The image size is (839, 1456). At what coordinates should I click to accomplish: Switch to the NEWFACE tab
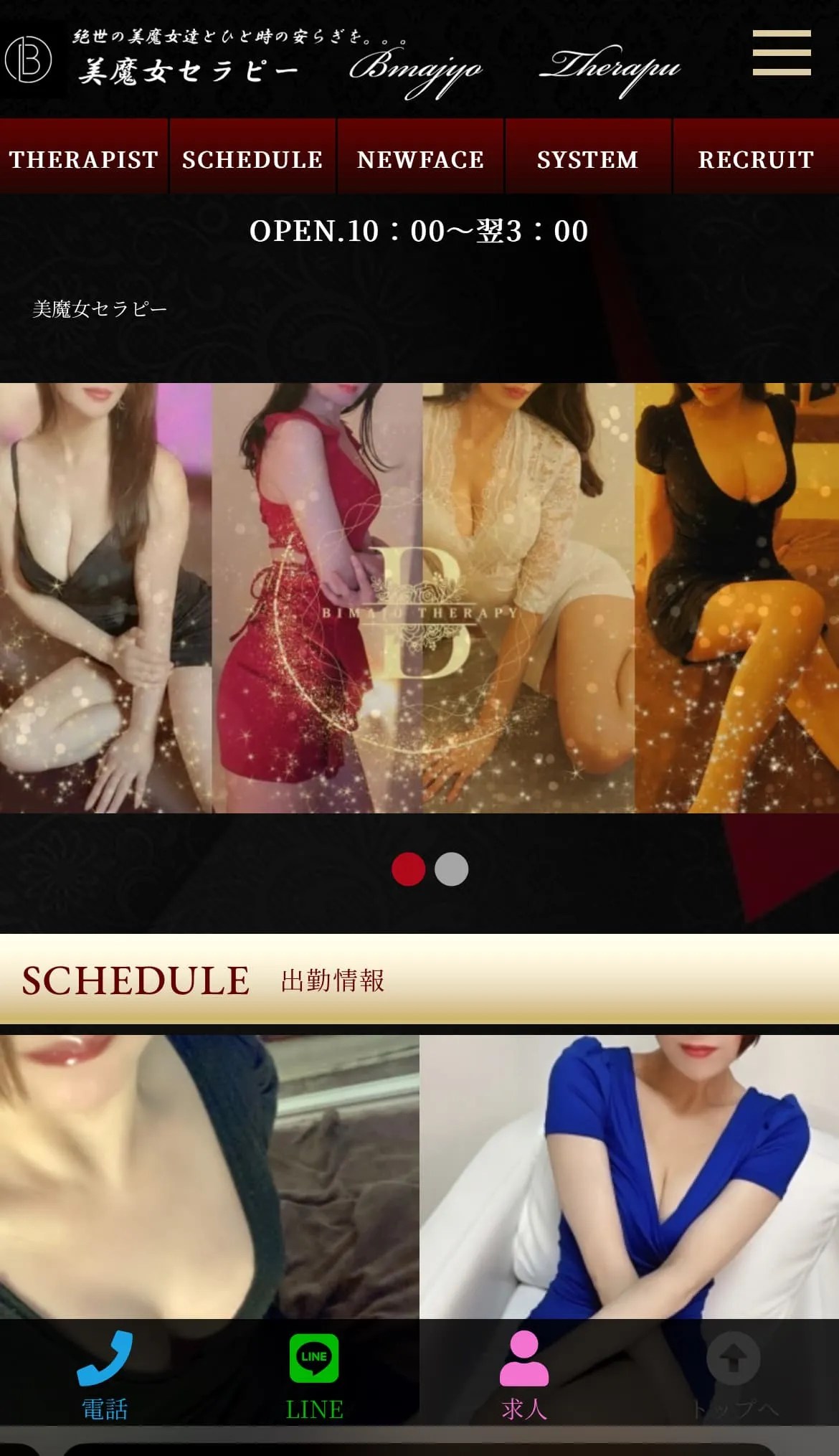click(420, 159)
